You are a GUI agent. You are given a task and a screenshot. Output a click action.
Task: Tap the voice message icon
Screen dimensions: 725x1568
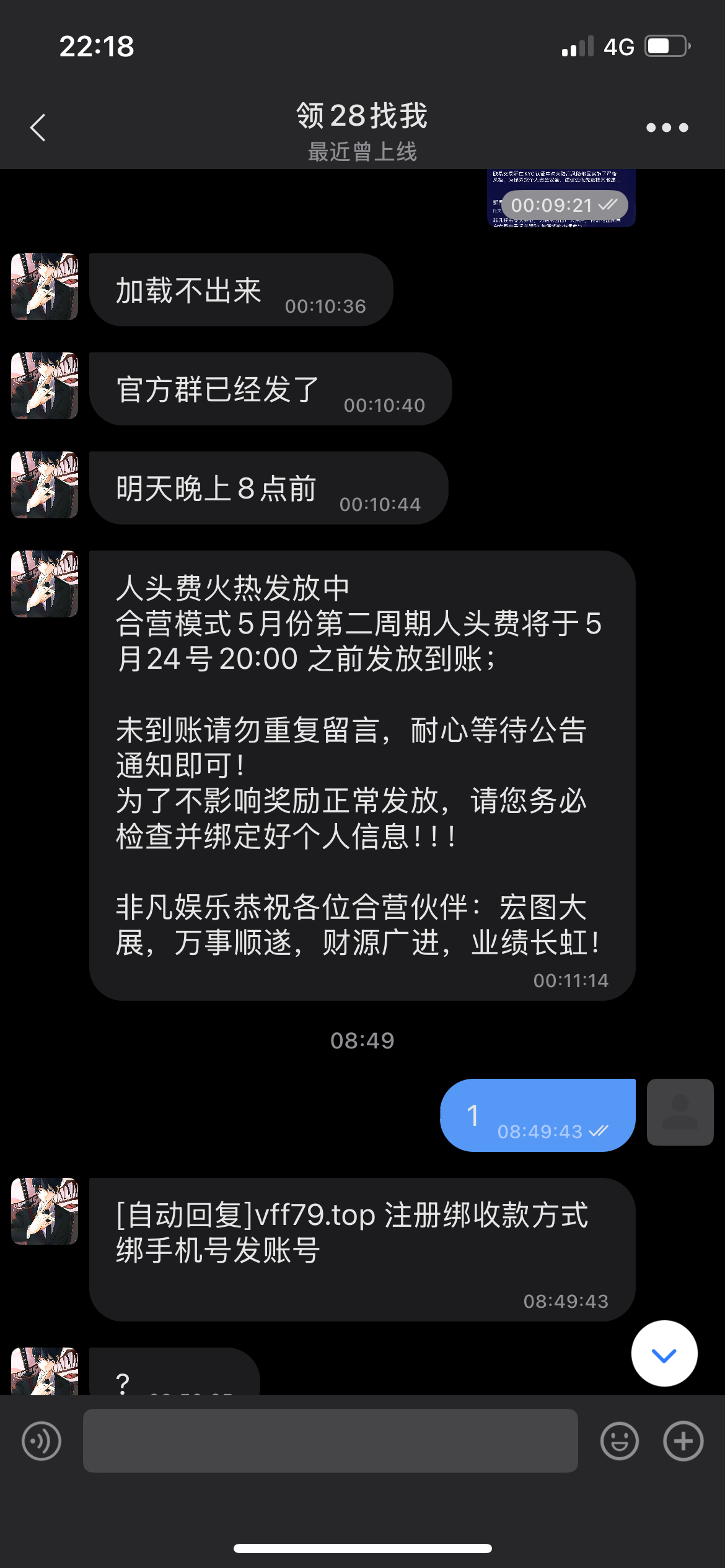tap(42, 1441)
